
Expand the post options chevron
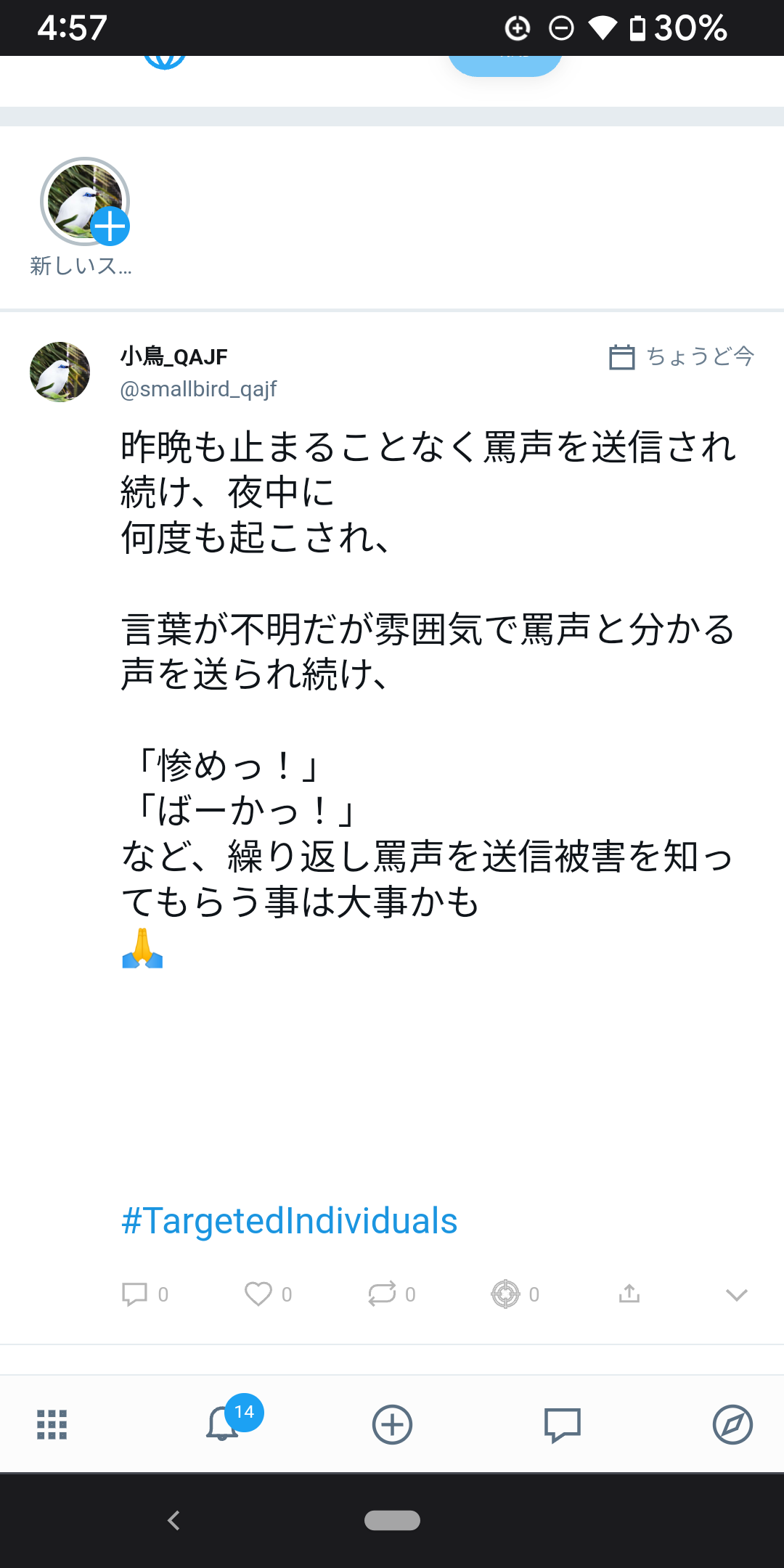tap(736, 1295)
